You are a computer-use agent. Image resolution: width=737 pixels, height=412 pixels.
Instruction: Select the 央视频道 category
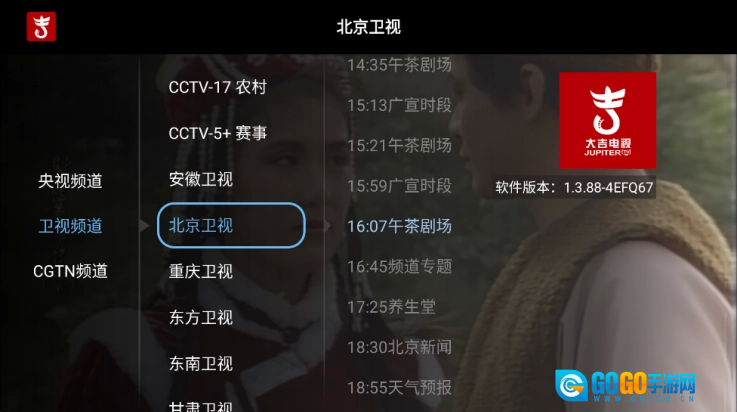pyautogui.click(x=70, y=181)
